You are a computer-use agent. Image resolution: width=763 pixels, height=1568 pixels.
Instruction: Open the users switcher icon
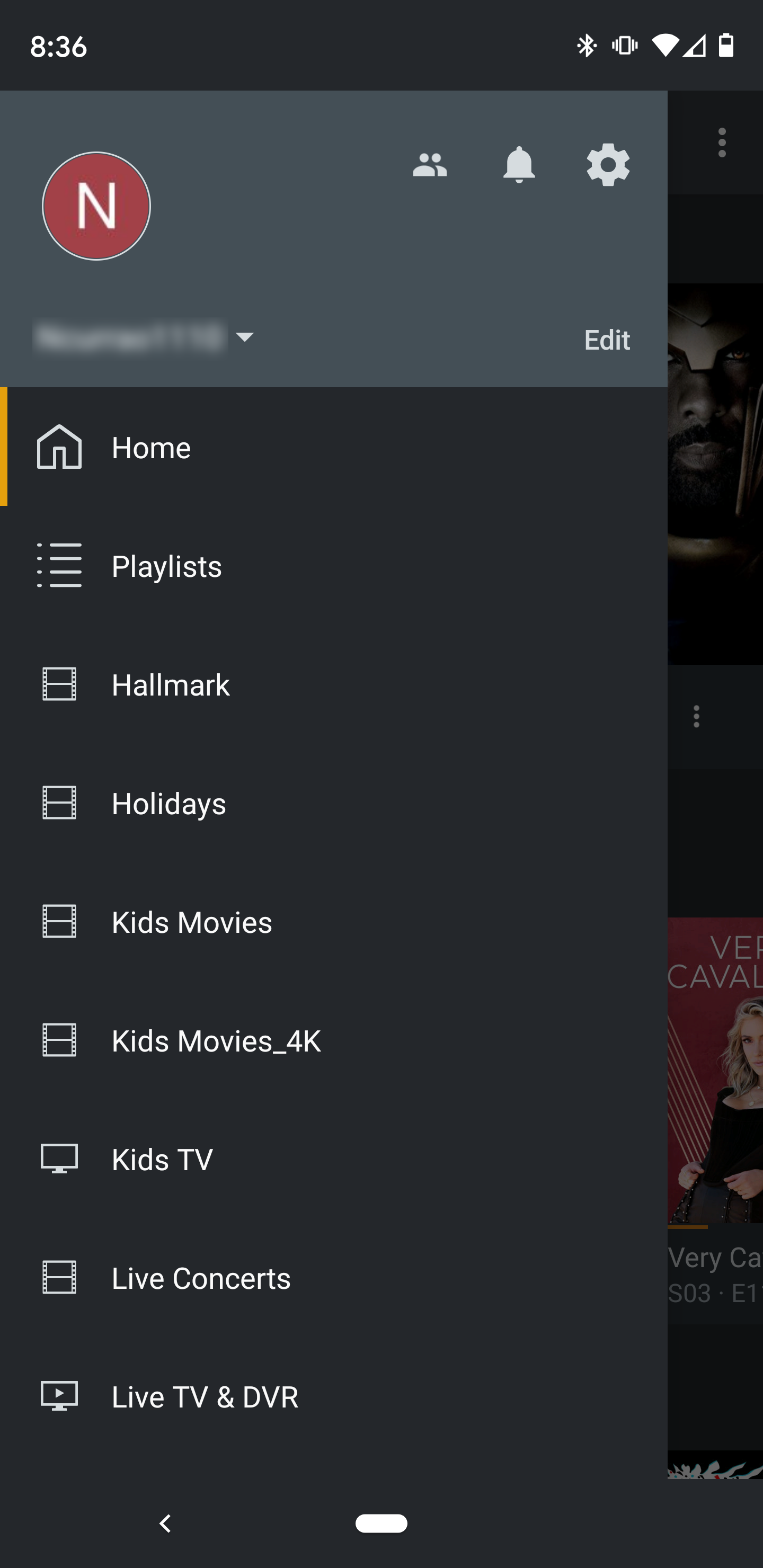[430, 165]
